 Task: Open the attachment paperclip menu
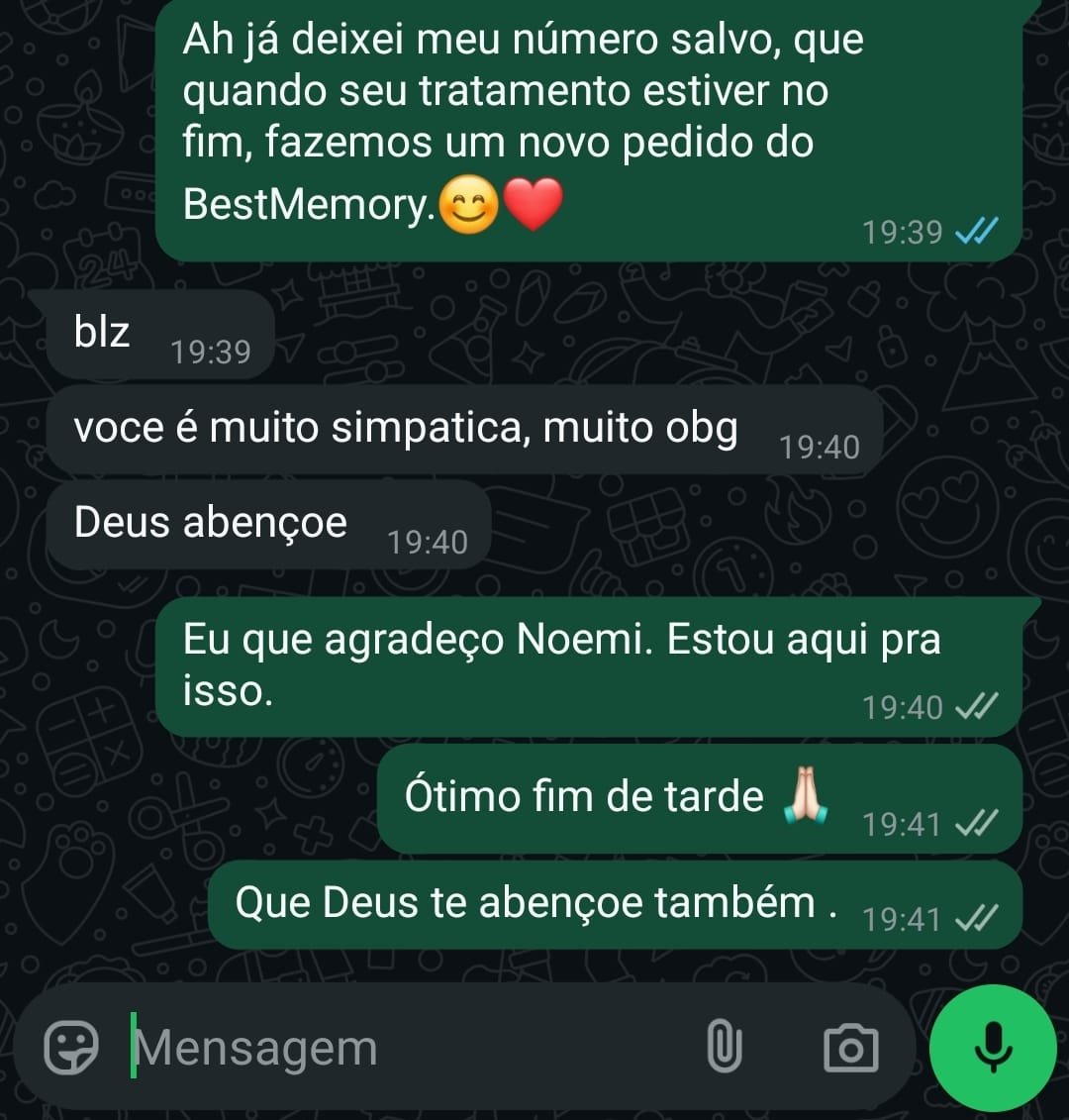(724, 1048)
